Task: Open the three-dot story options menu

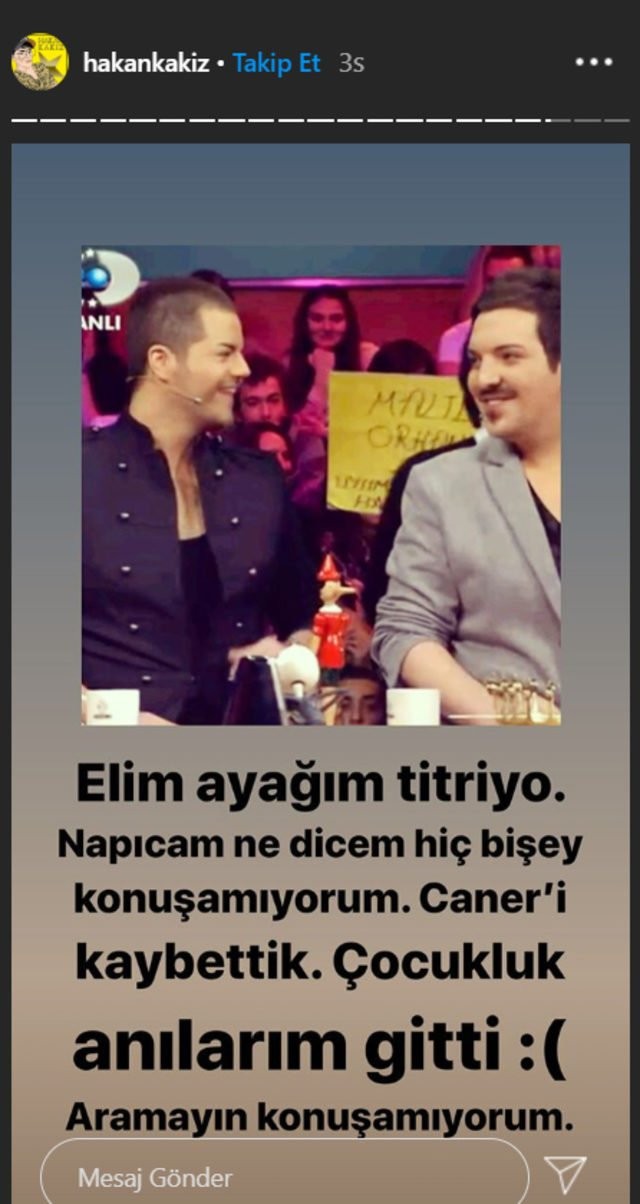Action: (593, 62)
